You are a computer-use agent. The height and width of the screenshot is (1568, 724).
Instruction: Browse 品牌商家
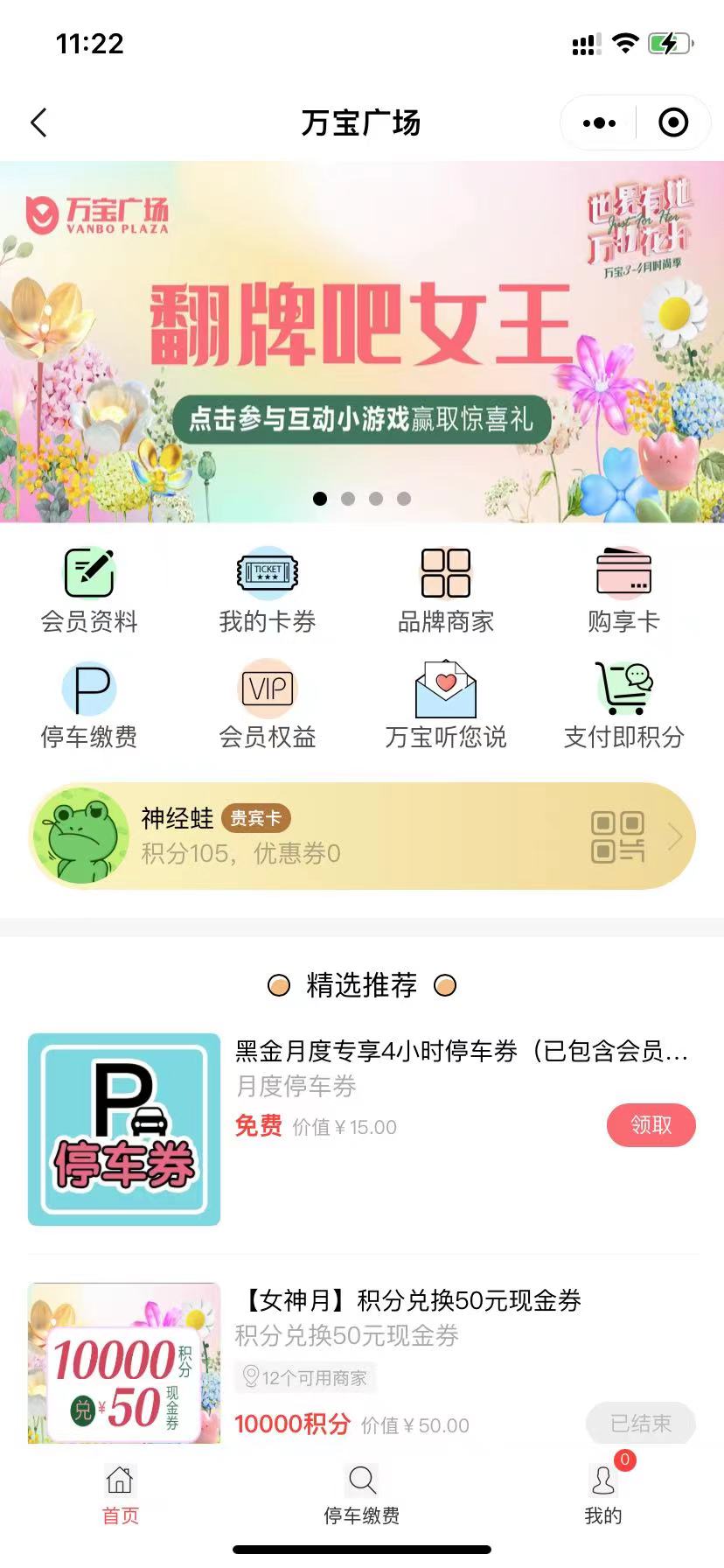(x=446, y=591)
